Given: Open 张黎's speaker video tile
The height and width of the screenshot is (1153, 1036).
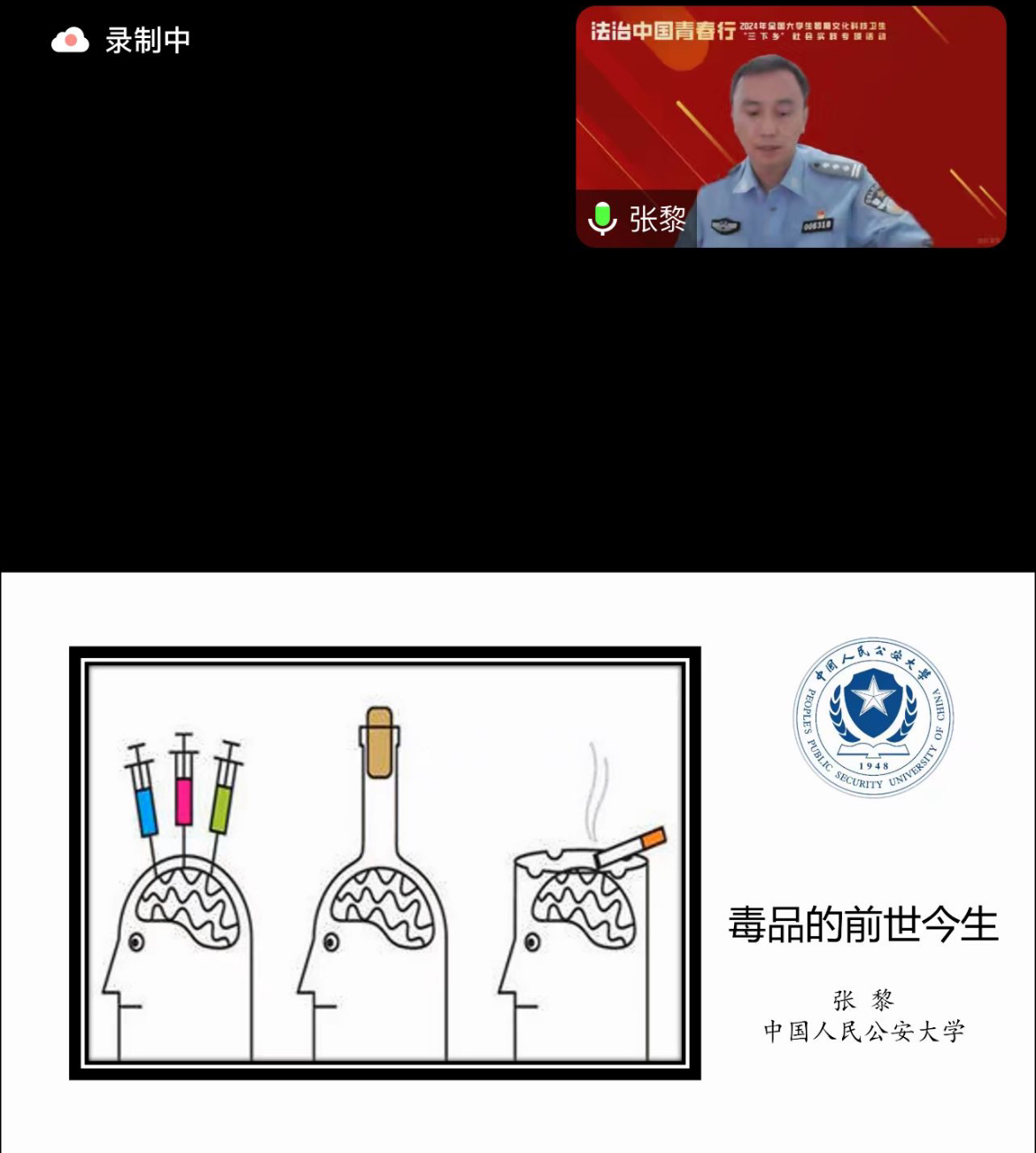Looking at the screenshot, I should coord(791,127).
